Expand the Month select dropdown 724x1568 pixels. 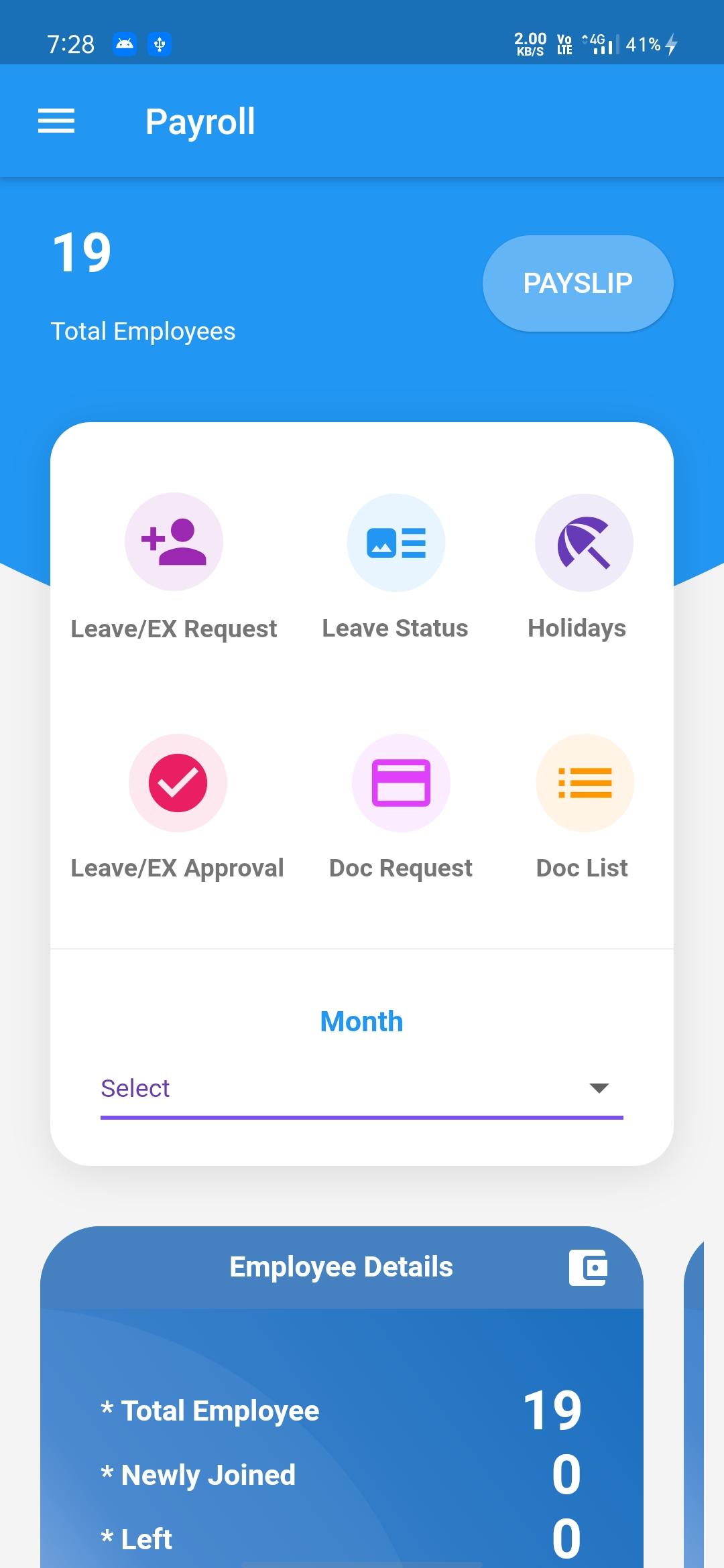tap(362, 1088)
